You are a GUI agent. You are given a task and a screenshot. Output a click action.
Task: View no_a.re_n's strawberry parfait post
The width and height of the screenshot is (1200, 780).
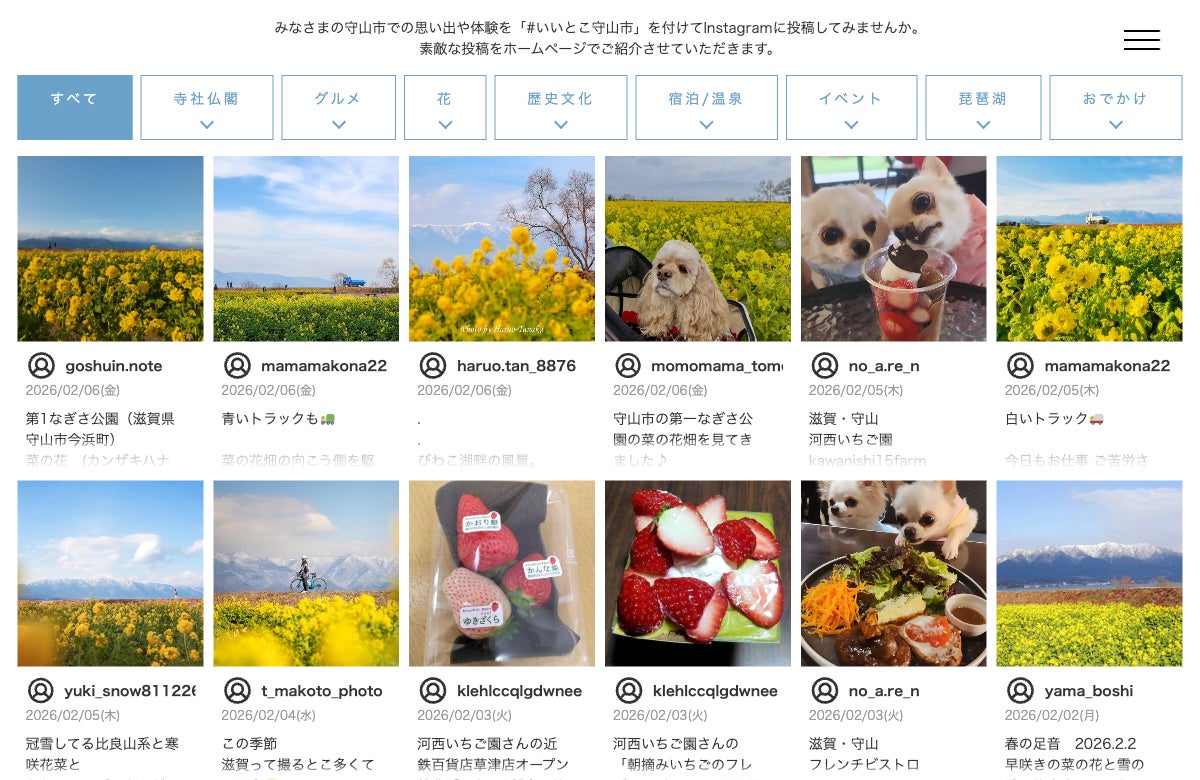pyautogui.click(x=893, y=249)
